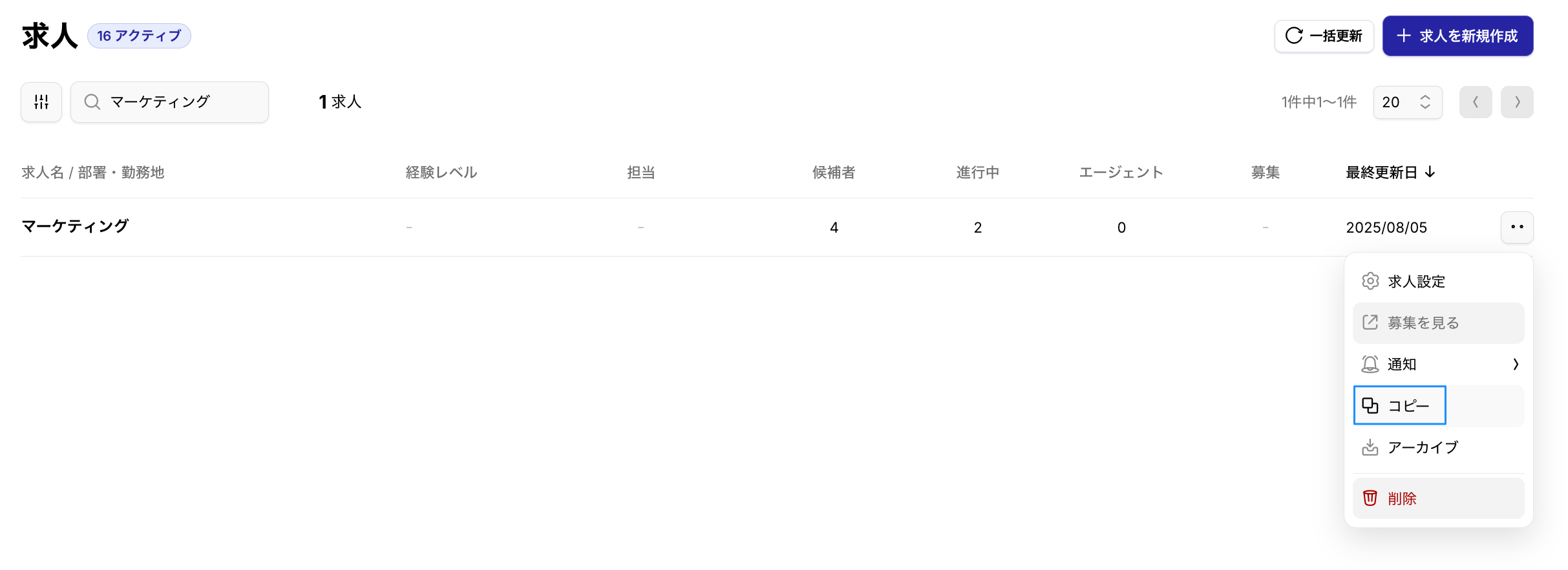Expand the 通知 submenu
This screenshot has width=1568, height=570.
(x=1437, y=364)
